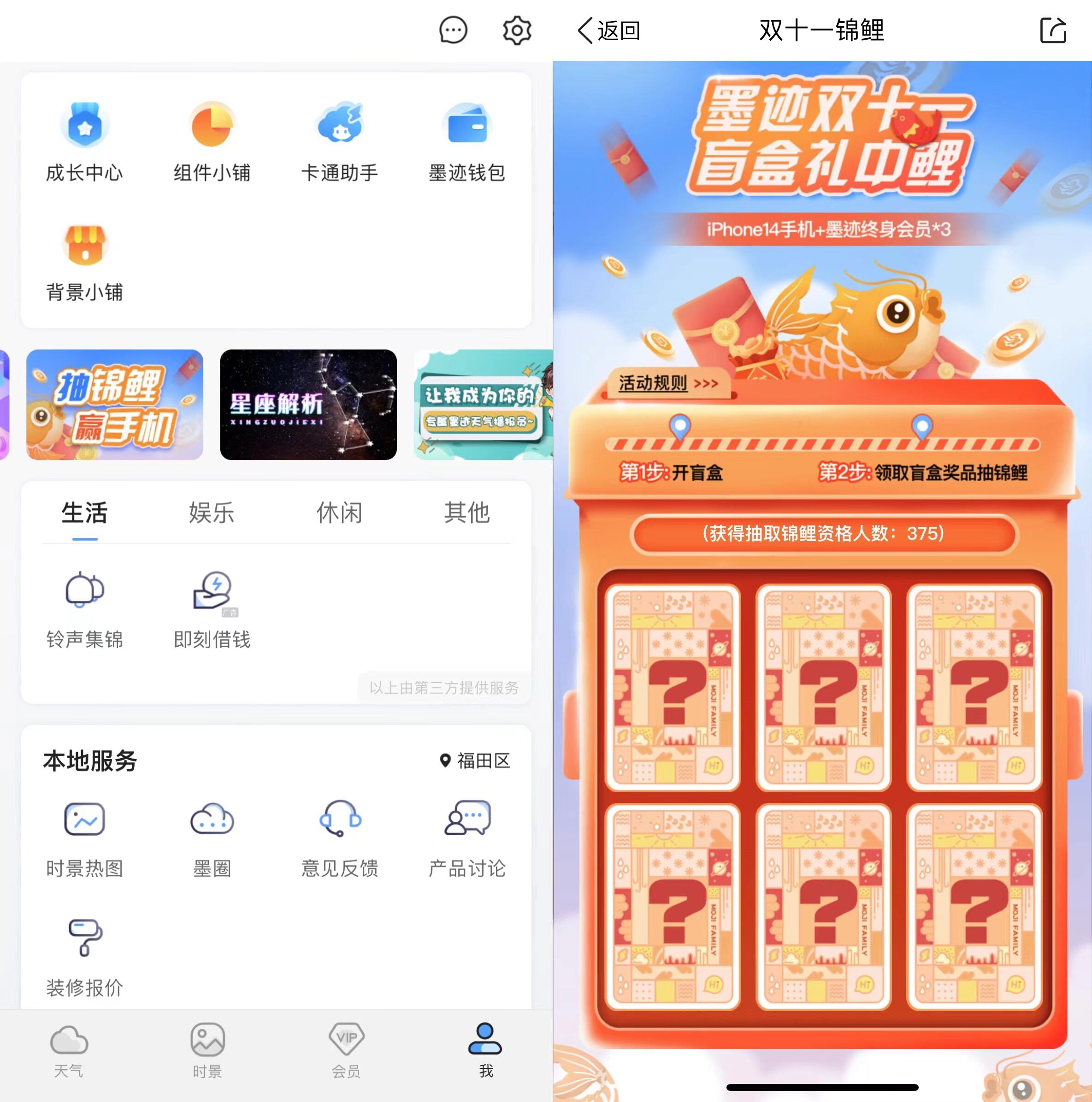The height and width of the screenshot is (1102, 1092).
Task: Switch to the 休闲 tab
Action: [339, 513]
